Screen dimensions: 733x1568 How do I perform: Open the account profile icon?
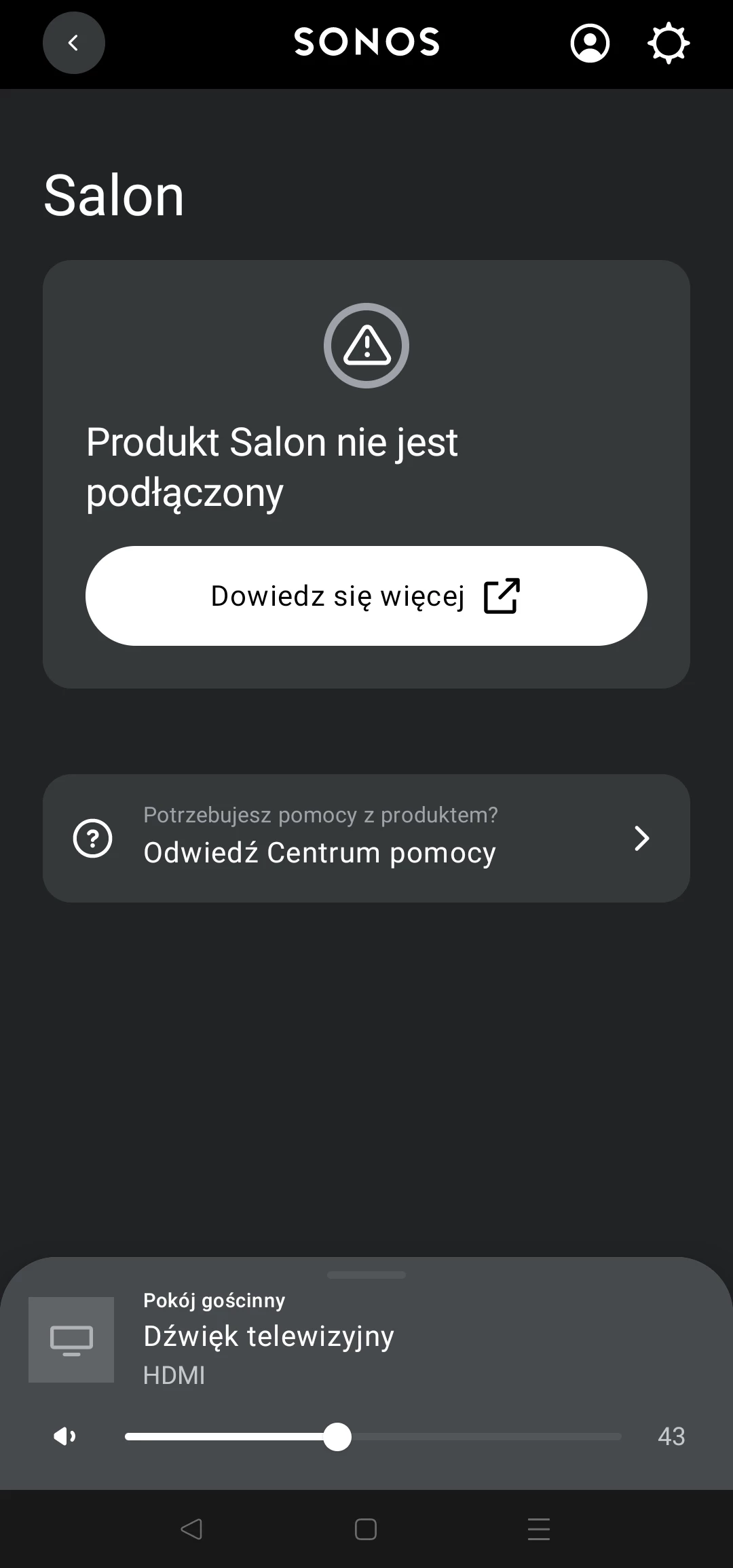pyautogui.click(x=590, y=43)
